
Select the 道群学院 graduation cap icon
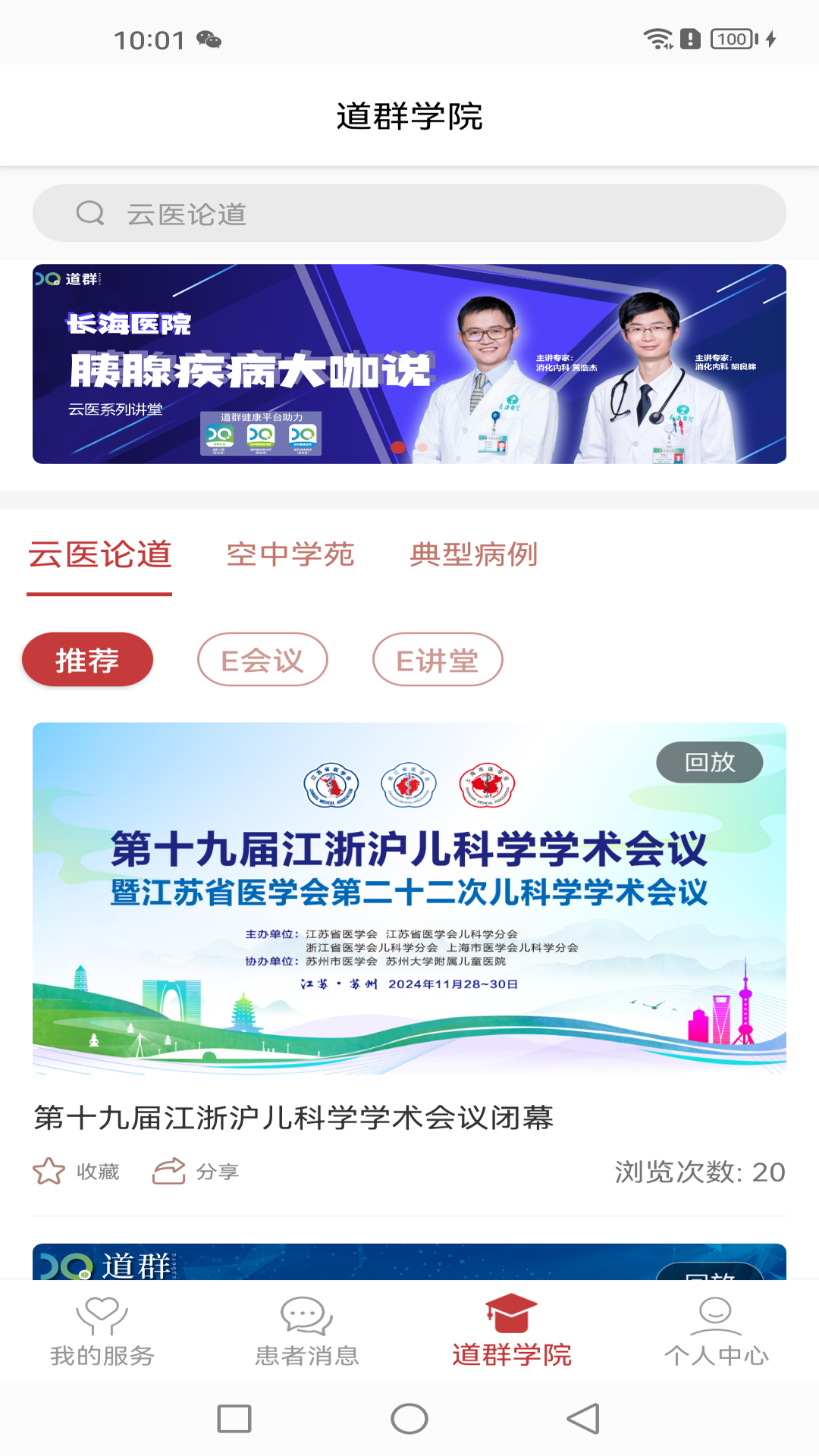point(510,1312)
